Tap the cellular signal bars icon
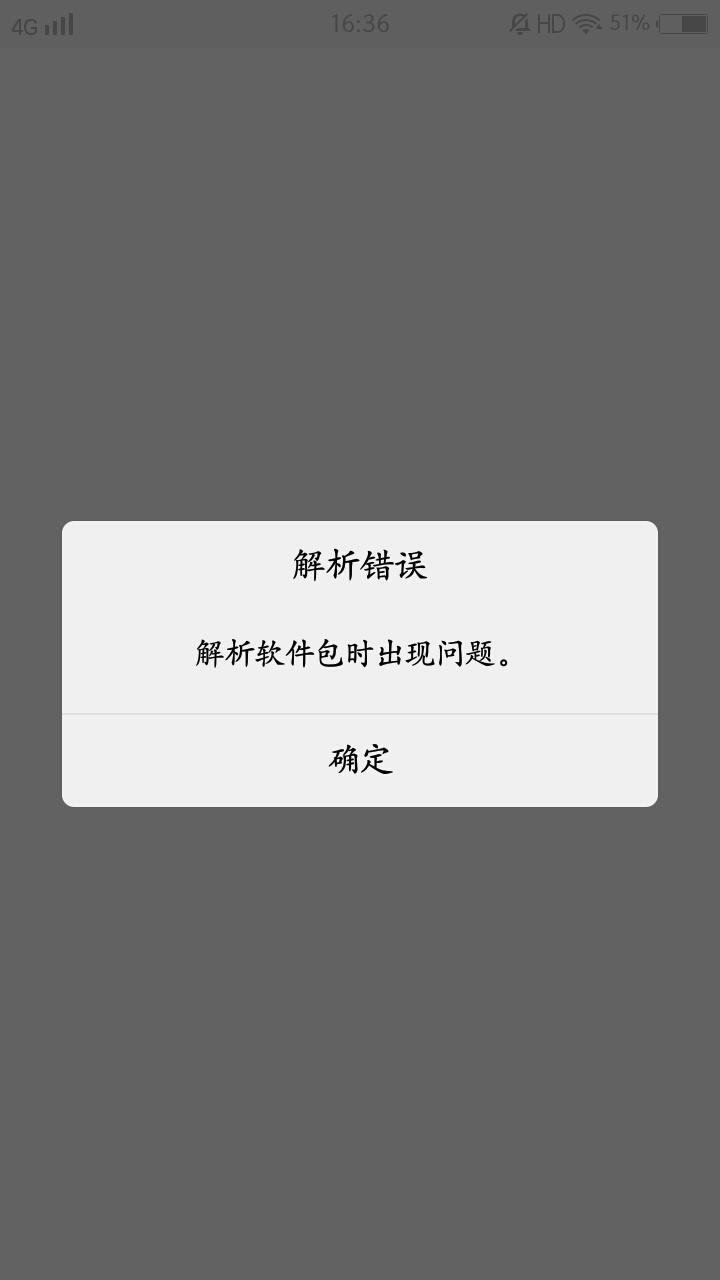 pos(57,24)
